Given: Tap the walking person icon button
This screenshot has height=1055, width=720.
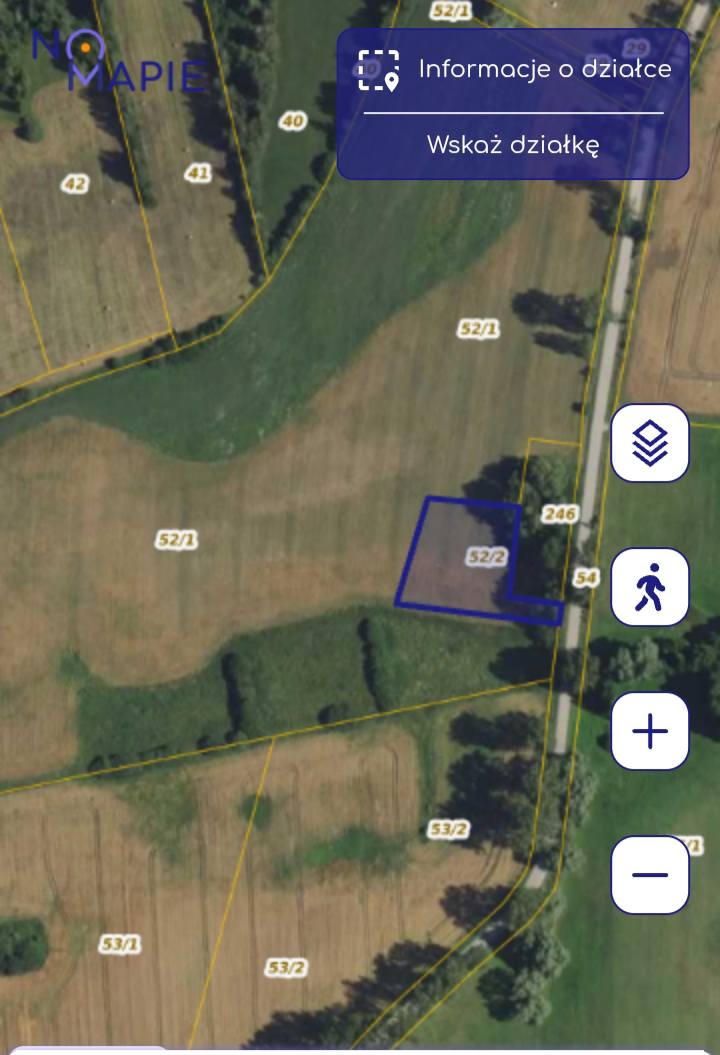Looking at the screenshot, I should click(x=650, y=587).
